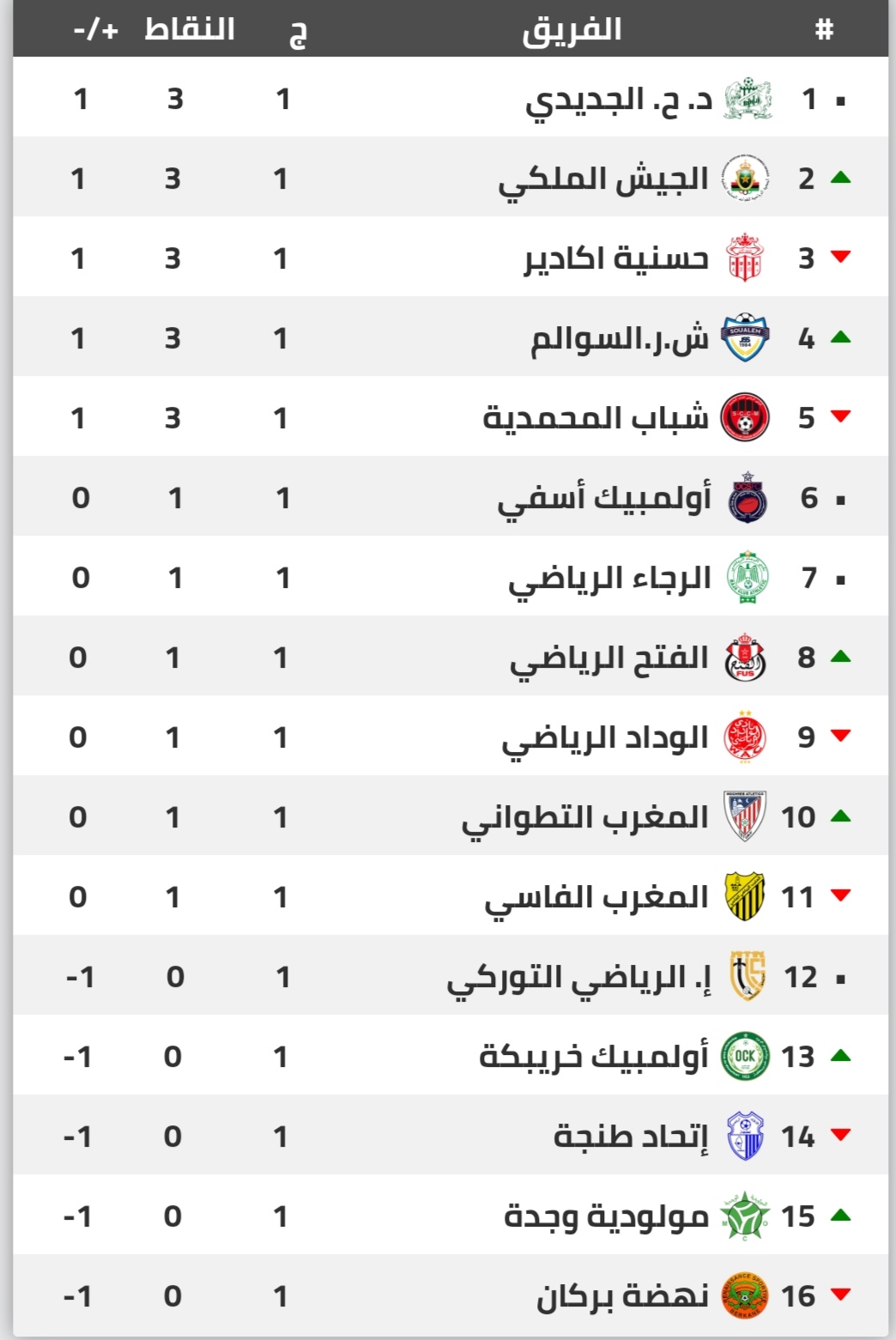Open the الجيش الملكي team row

click(x=451, y=177)
